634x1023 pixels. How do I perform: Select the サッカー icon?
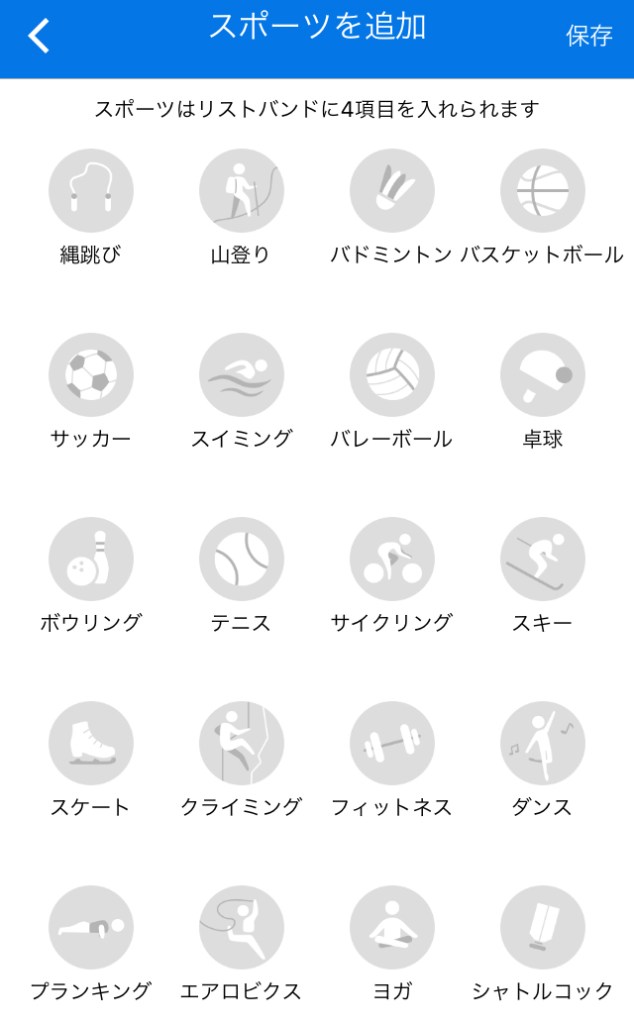click(91, 375)
